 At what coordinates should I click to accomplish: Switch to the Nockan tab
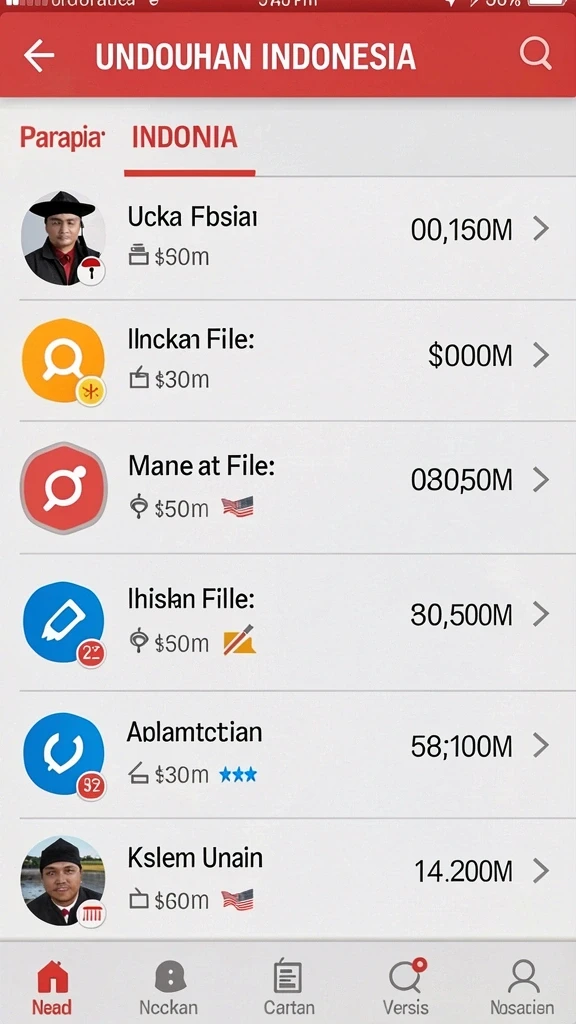(169, 987)
